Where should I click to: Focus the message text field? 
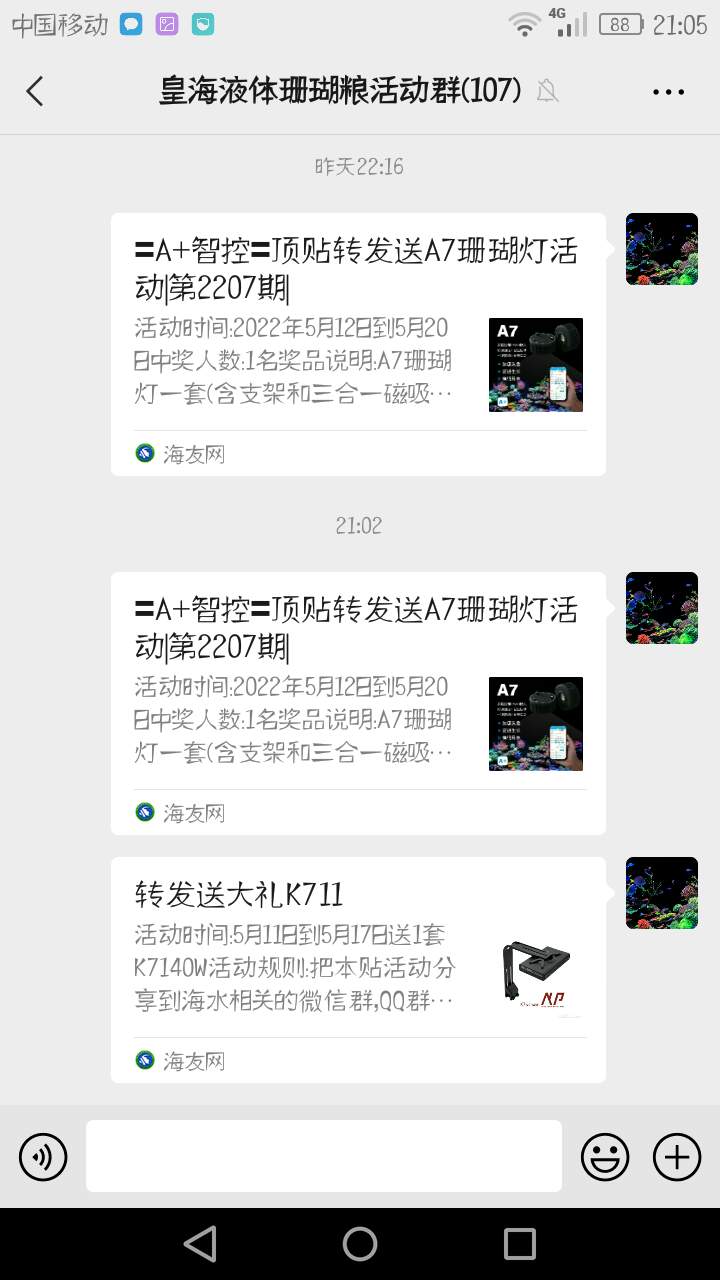tap(323, 1155)
